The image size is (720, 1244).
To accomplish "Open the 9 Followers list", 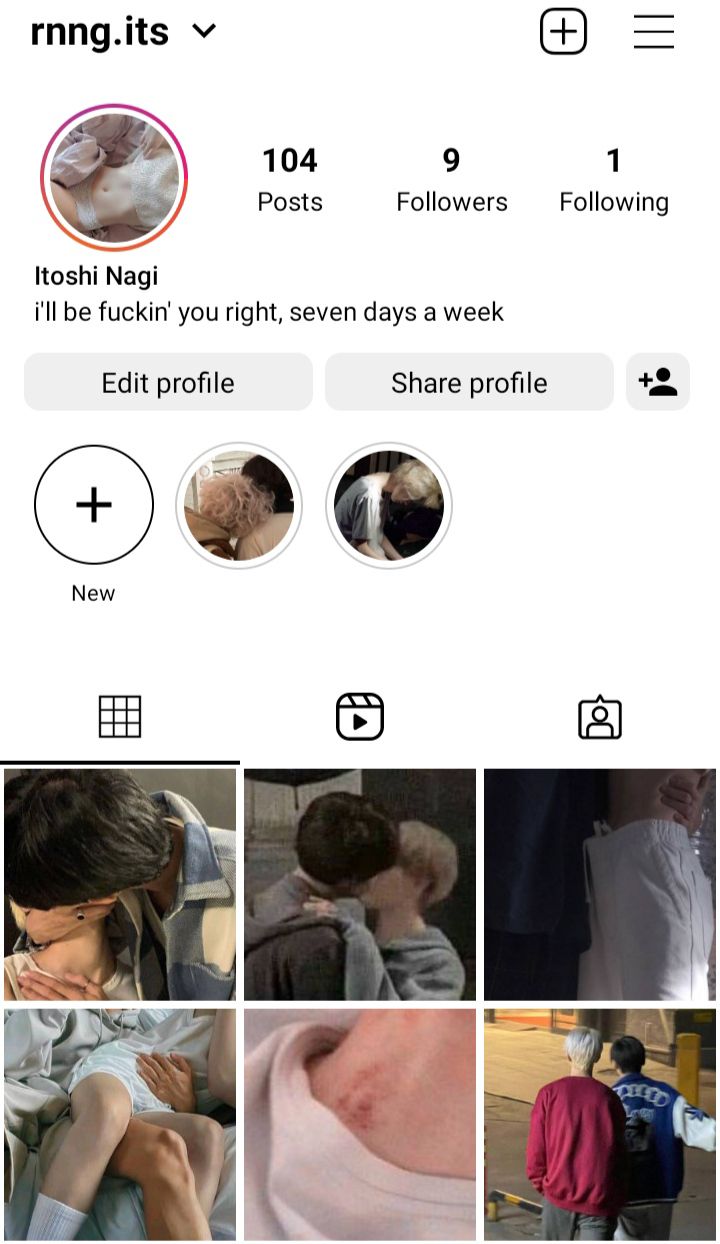I will [x=452, y=180].
